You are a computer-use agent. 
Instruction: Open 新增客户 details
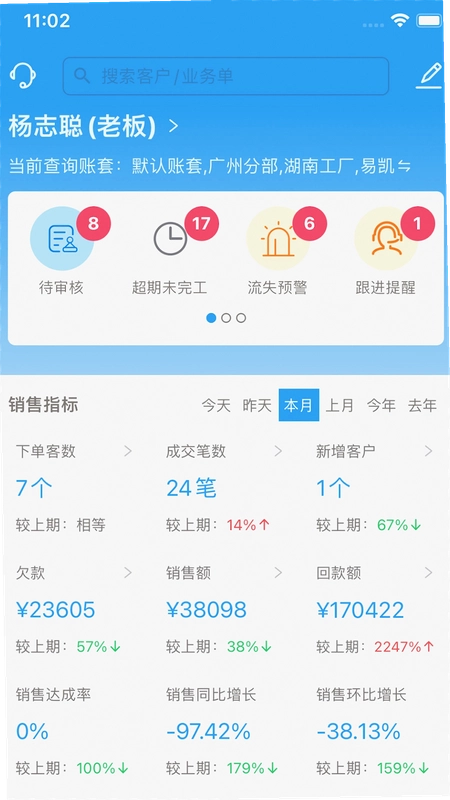tap(375, 451)
